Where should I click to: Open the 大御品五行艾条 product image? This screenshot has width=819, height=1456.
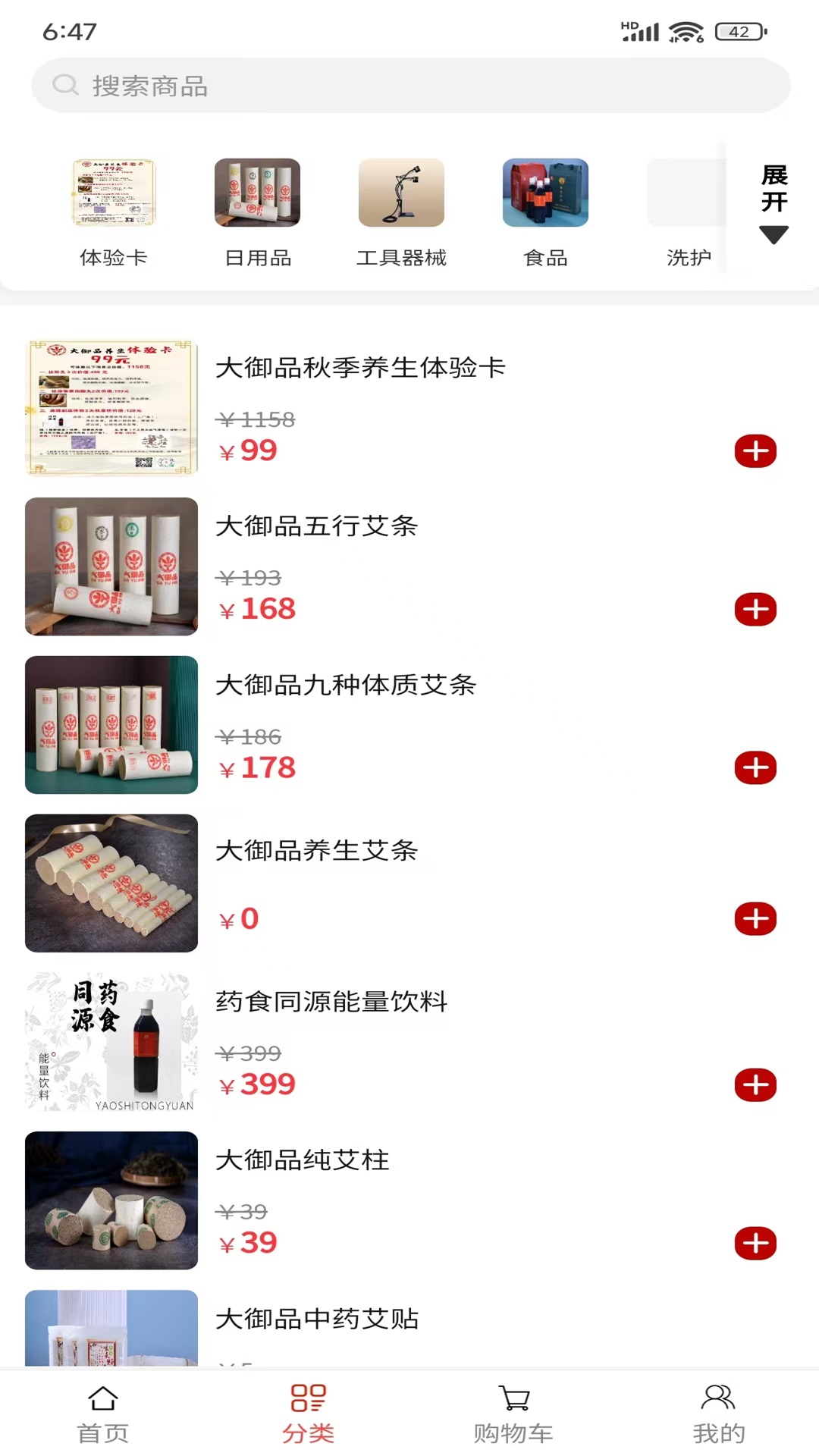coord(111,566)
